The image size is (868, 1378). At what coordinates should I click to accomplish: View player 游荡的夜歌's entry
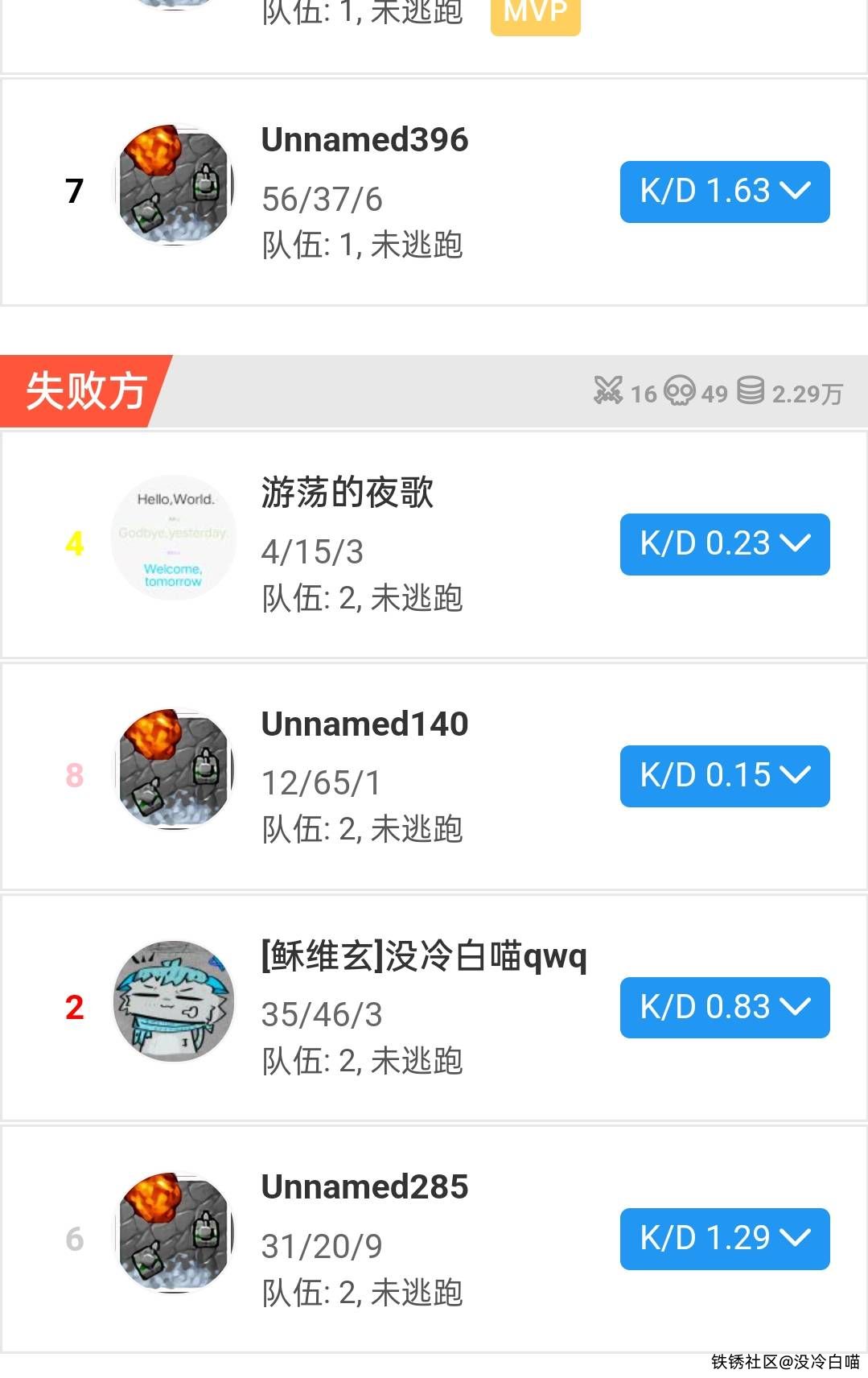[x=348, y=493]
